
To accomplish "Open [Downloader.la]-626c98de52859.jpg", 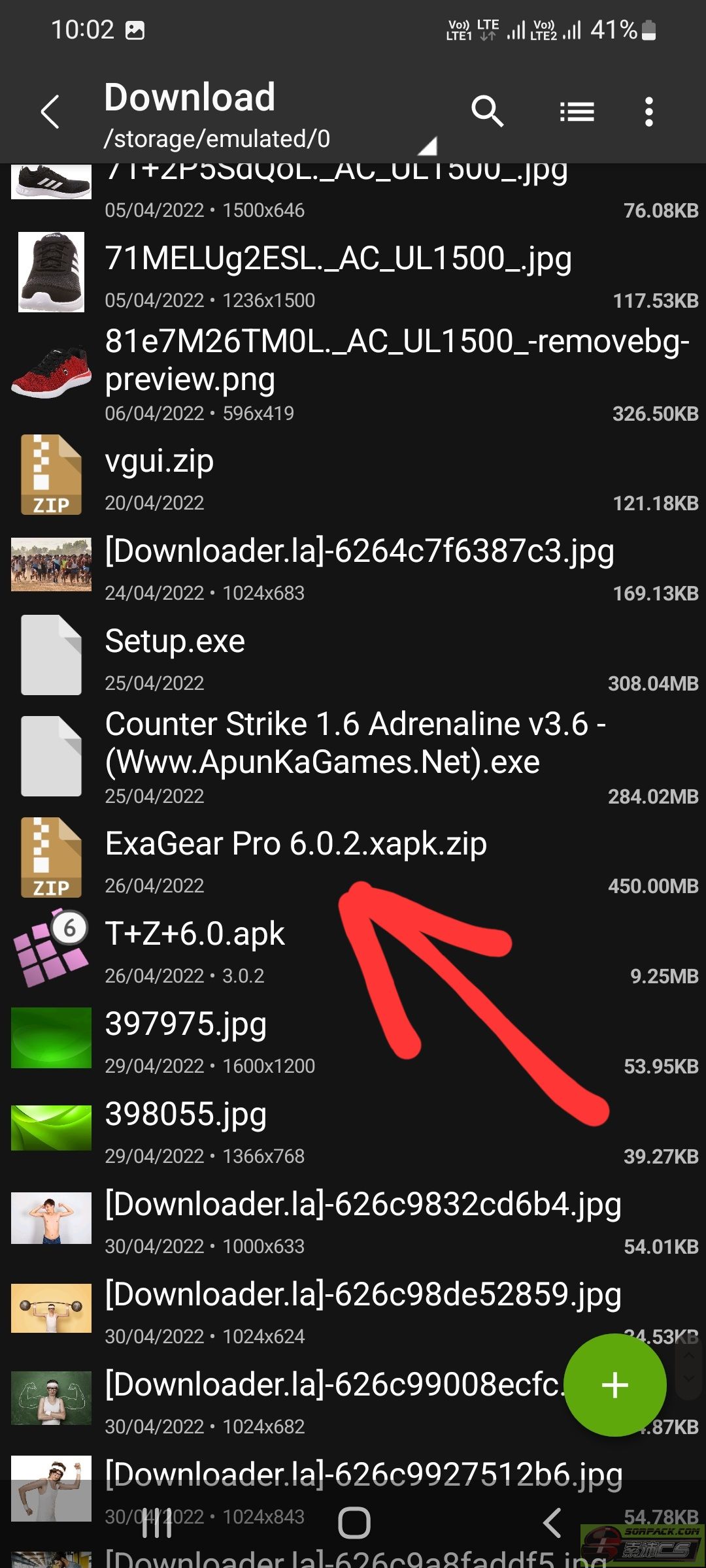I will point(363,1295).
